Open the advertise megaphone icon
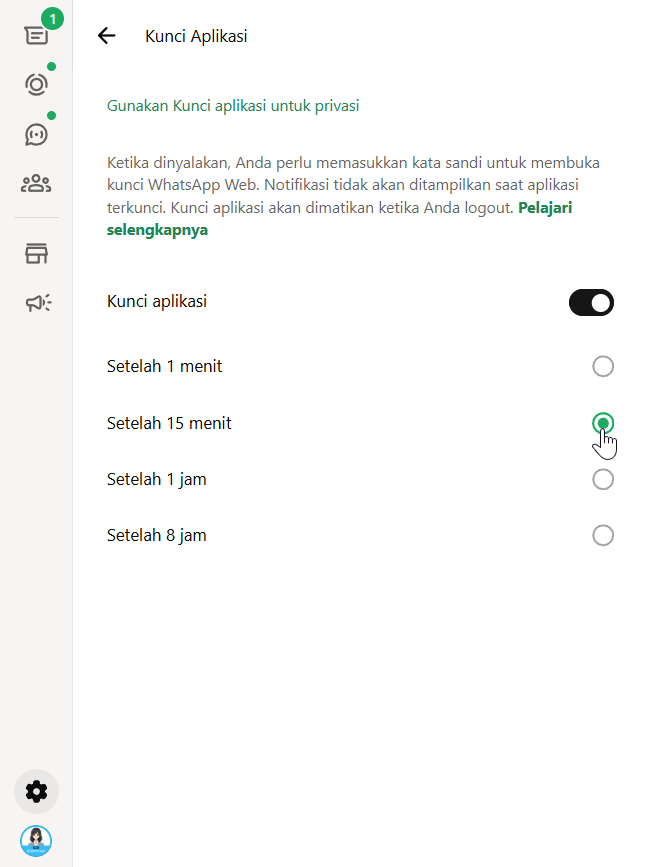 pyautogui.click(x=37, y=303)
